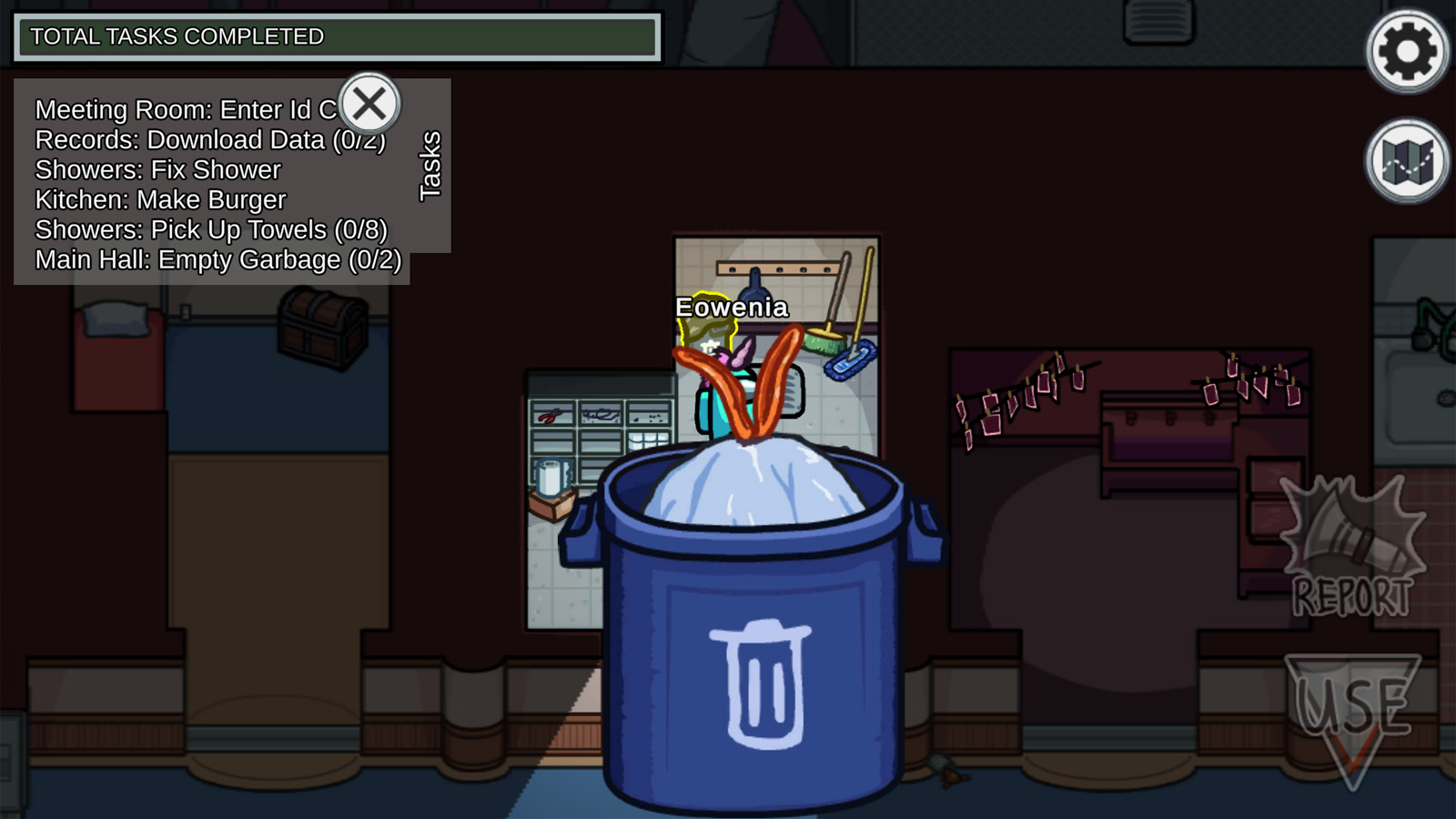Close the garbage task window

(369, 104)
